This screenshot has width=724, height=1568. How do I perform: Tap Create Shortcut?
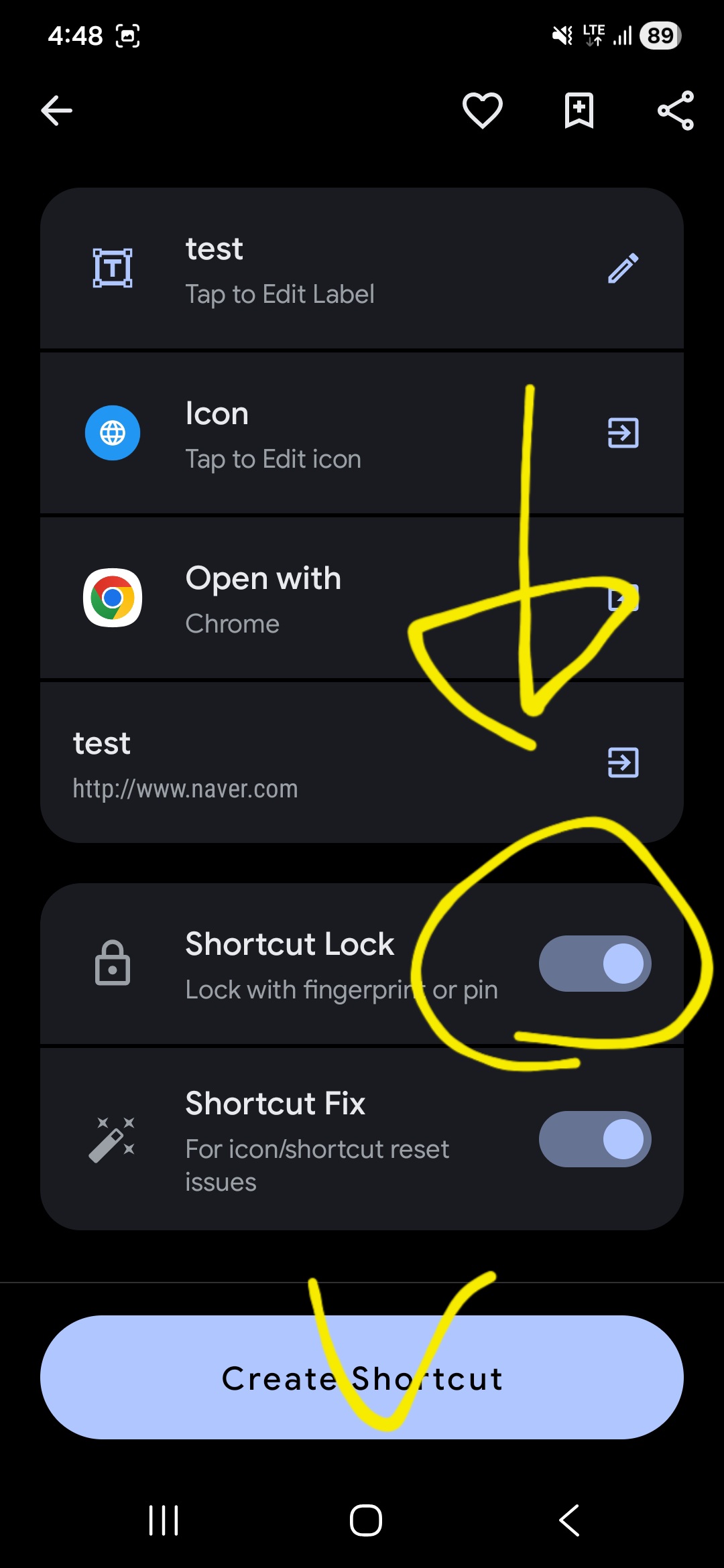point(362,1378)
